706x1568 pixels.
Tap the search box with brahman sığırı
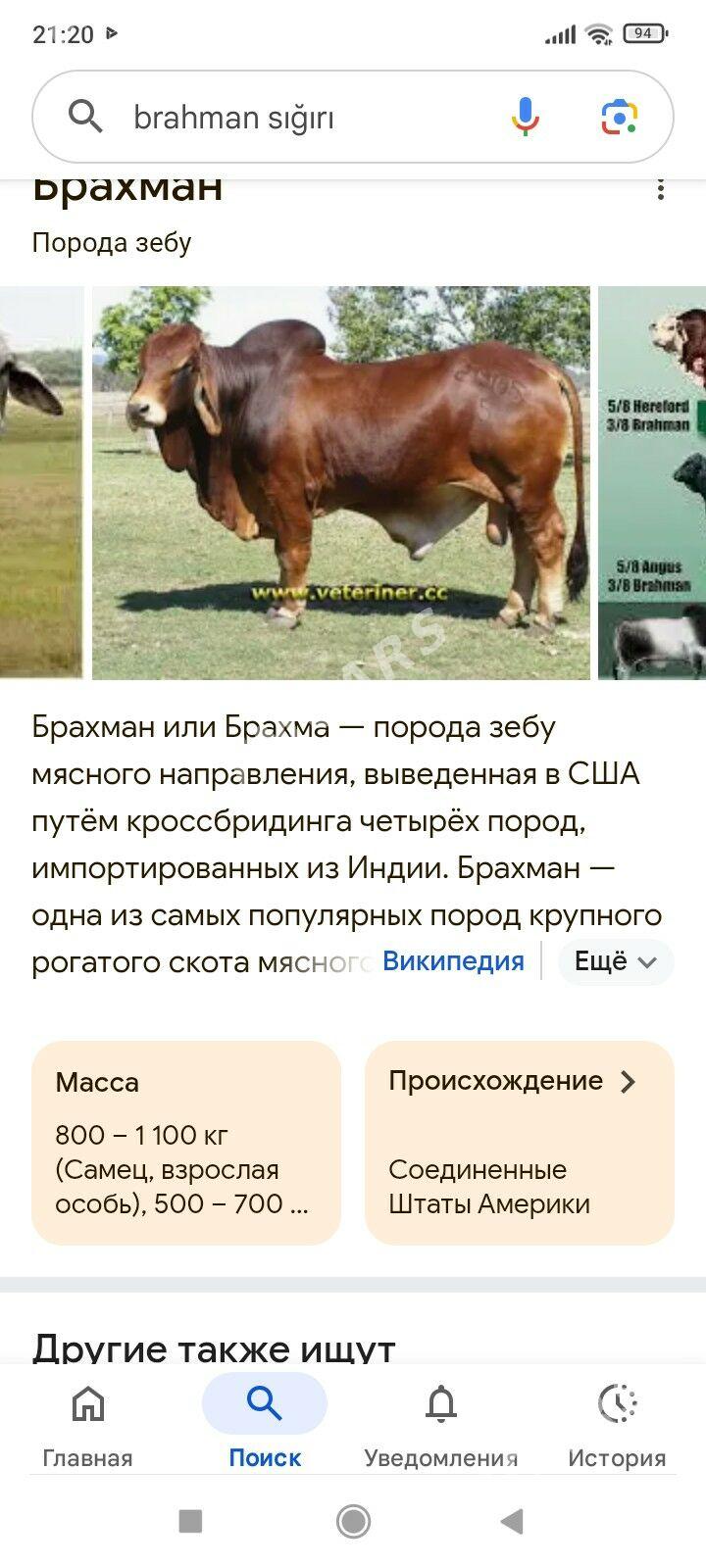coord(294,118)
